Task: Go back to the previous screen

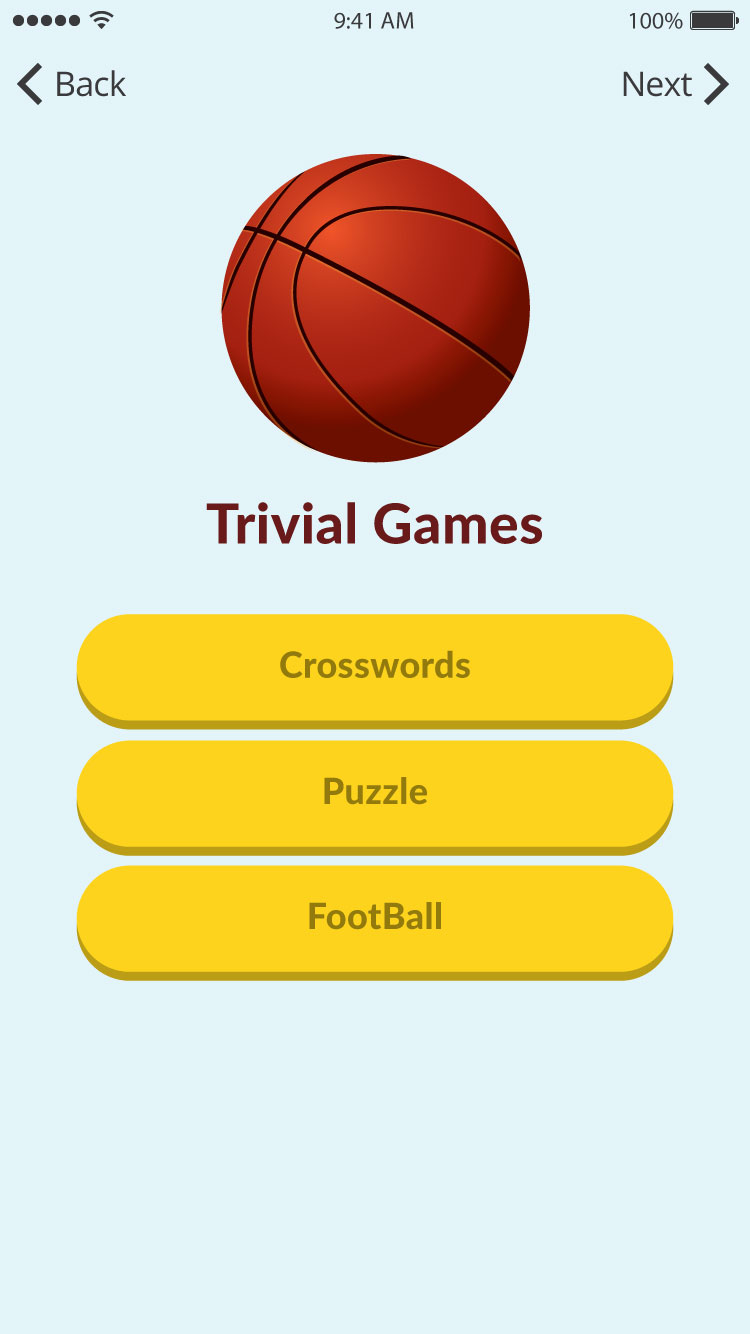Action: point(71,84)
